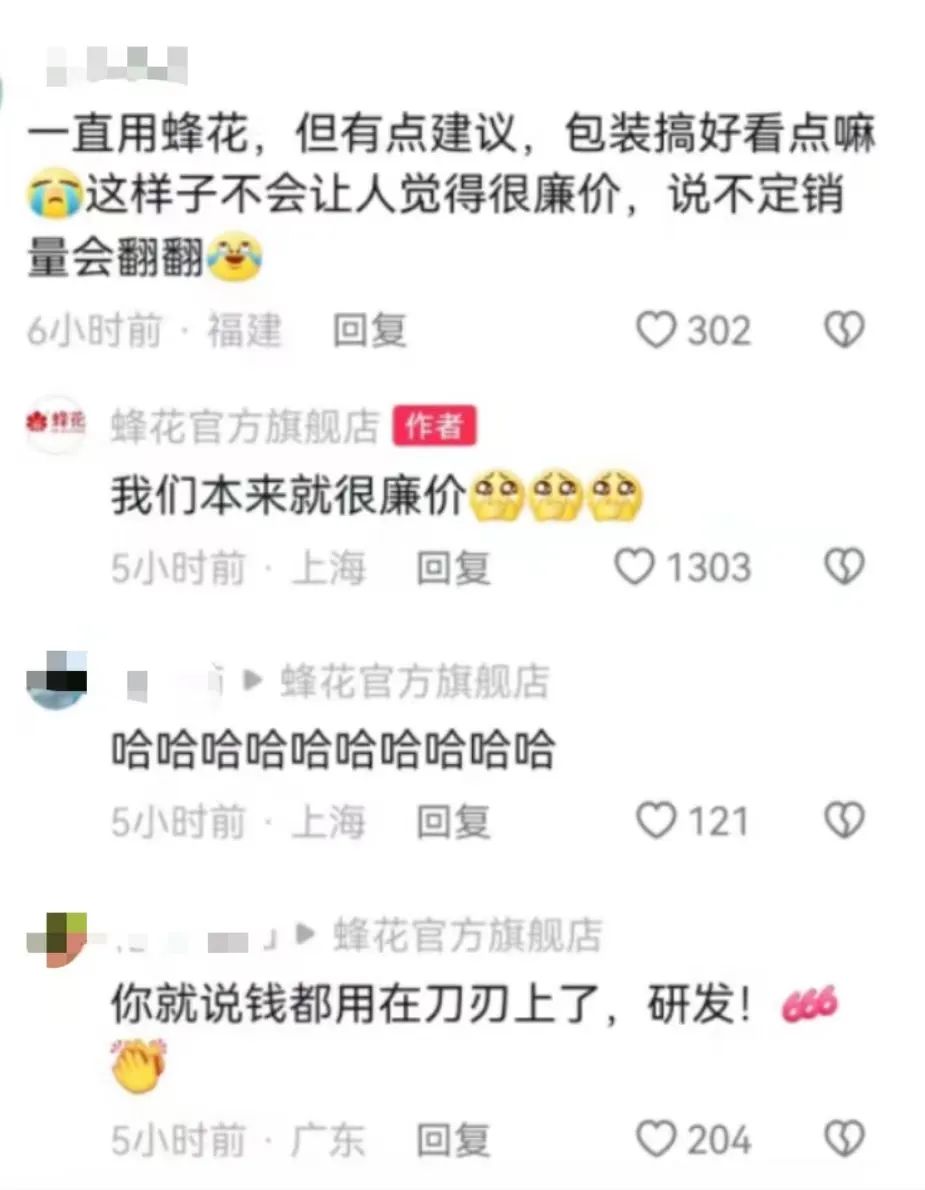Image resolution: width=925 pixels, height=1190 pixels.
Task: Reply to the 蜂花官方旗舰店 author comment
Action: click(453, 568)
